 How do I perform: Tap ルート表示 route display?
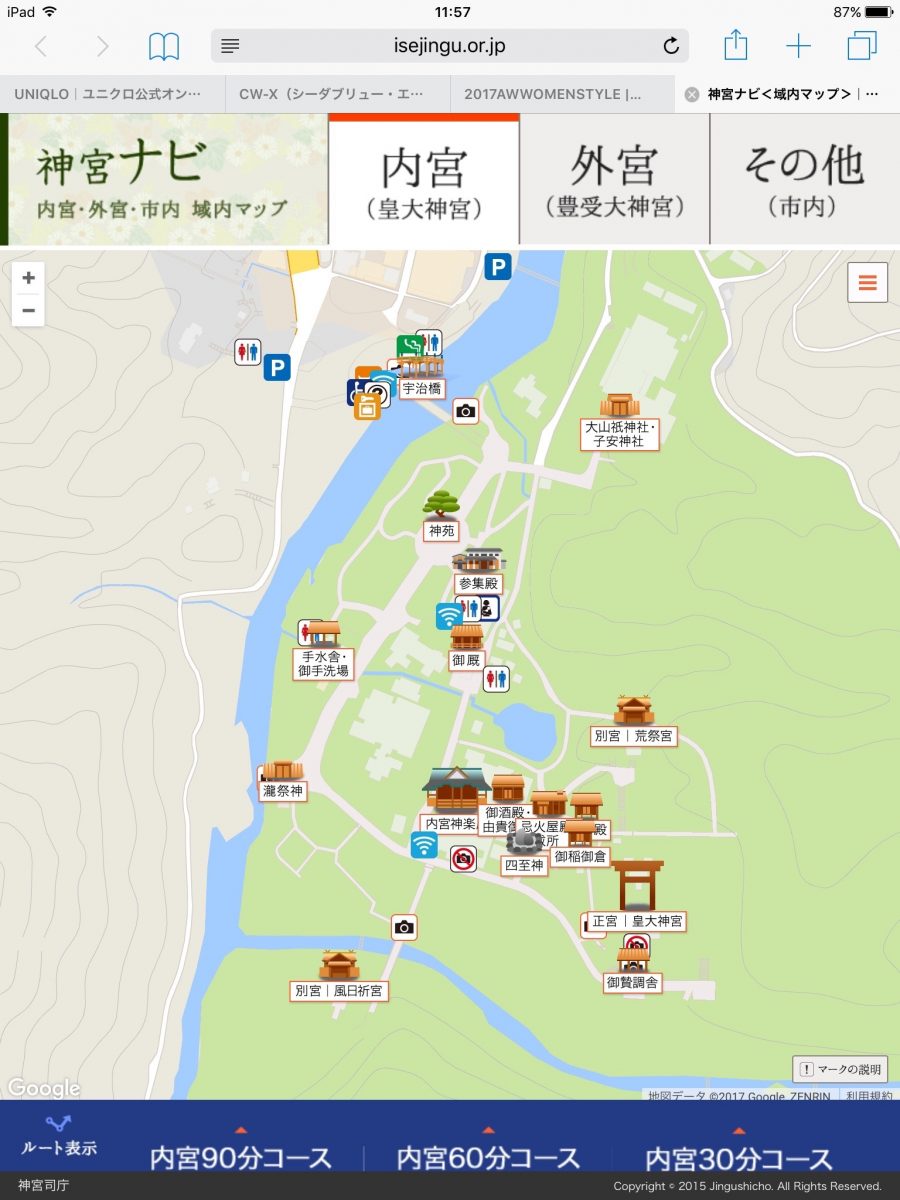59,1136
